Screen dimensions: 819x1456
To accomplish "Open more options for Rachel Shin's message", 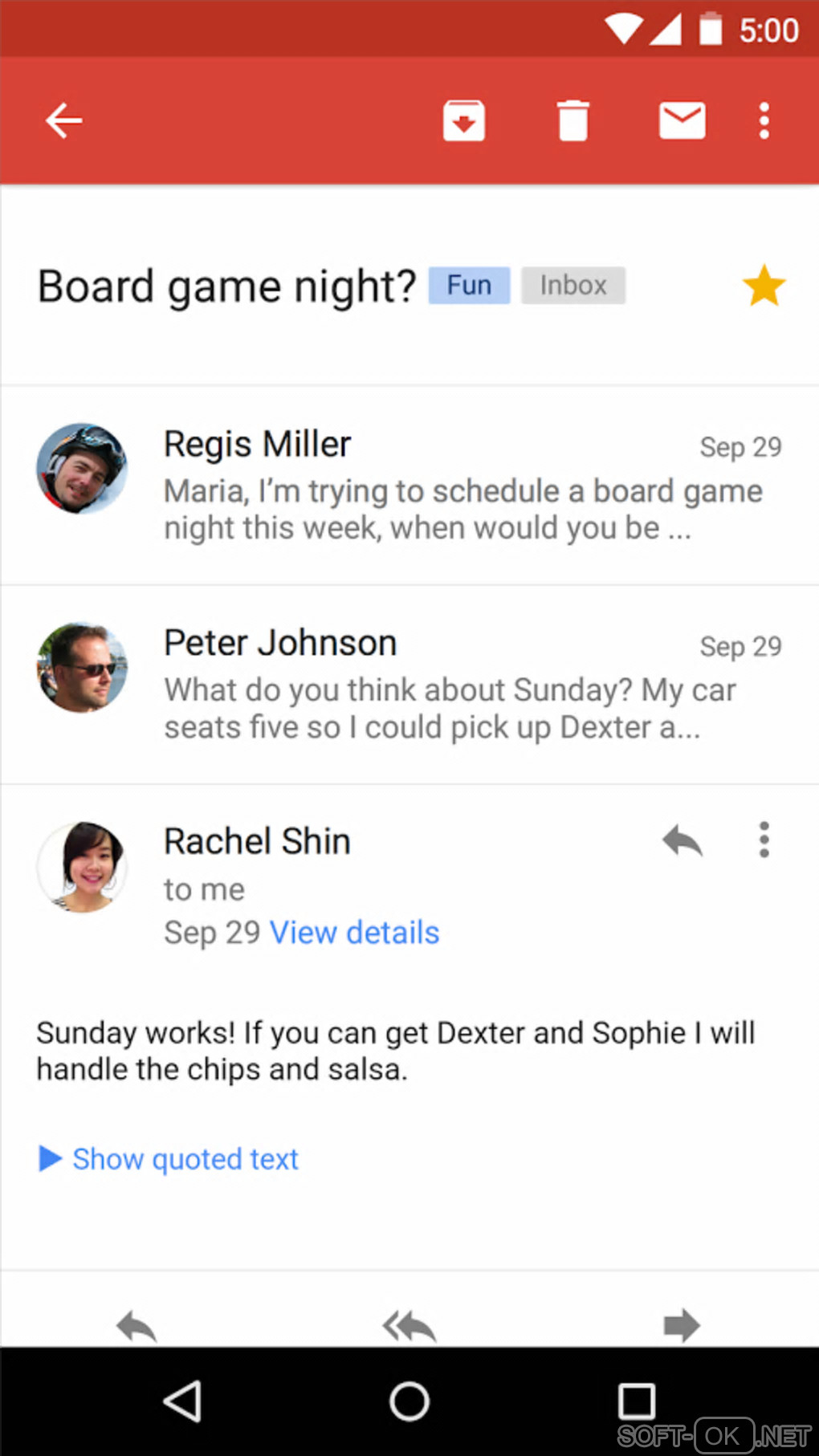I will [764, 840].
